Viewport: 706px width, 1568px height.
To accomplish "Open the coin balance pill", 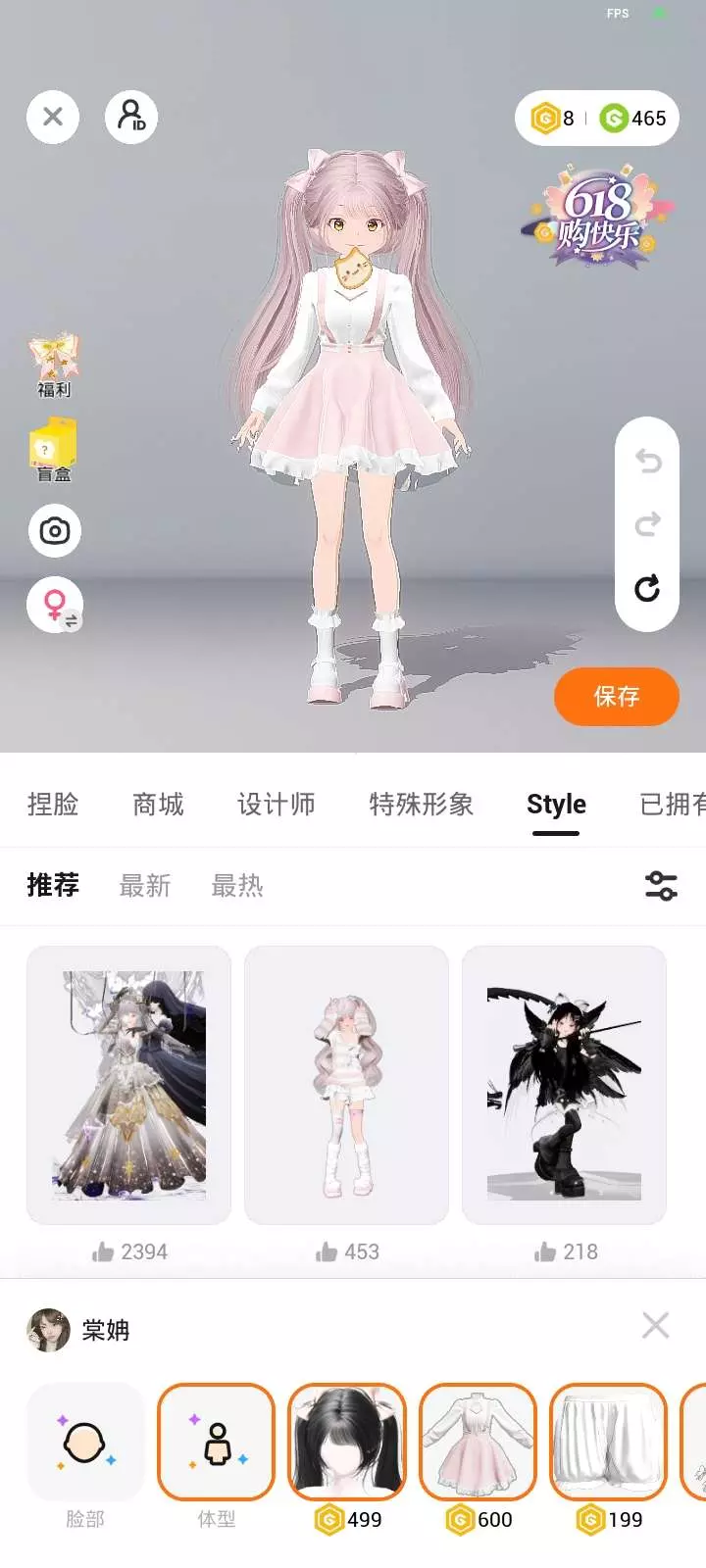I will point(597,119).
